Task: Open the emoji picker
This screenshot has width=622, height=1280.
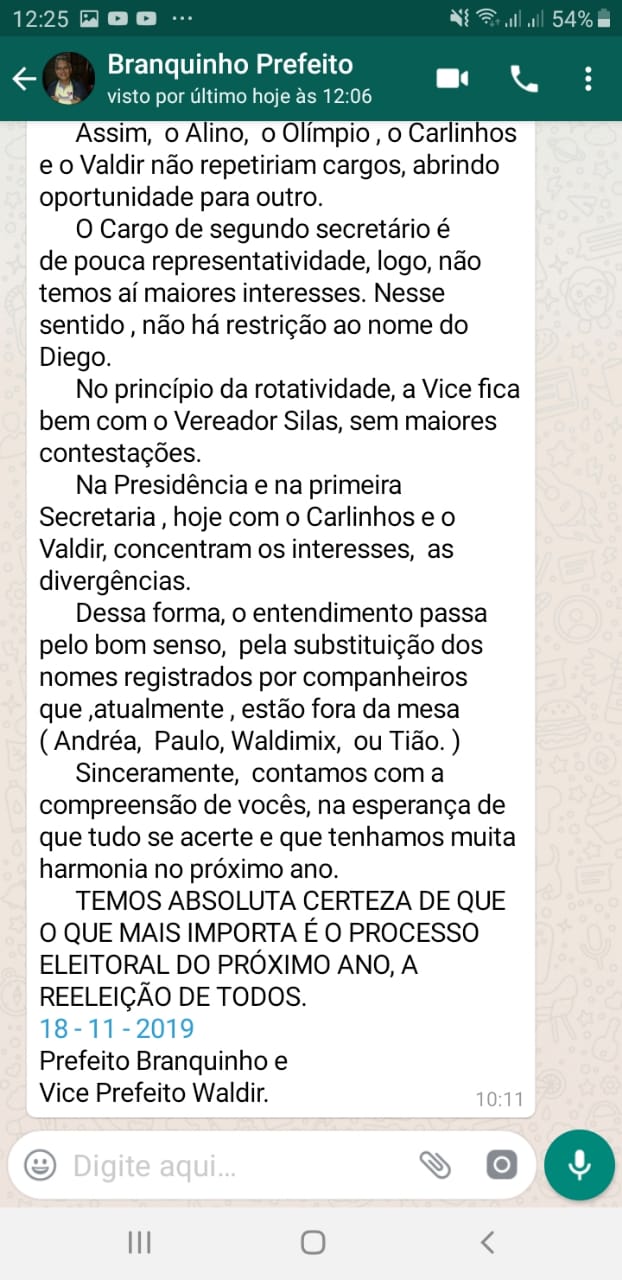Action: click(x=40, y=1165)
